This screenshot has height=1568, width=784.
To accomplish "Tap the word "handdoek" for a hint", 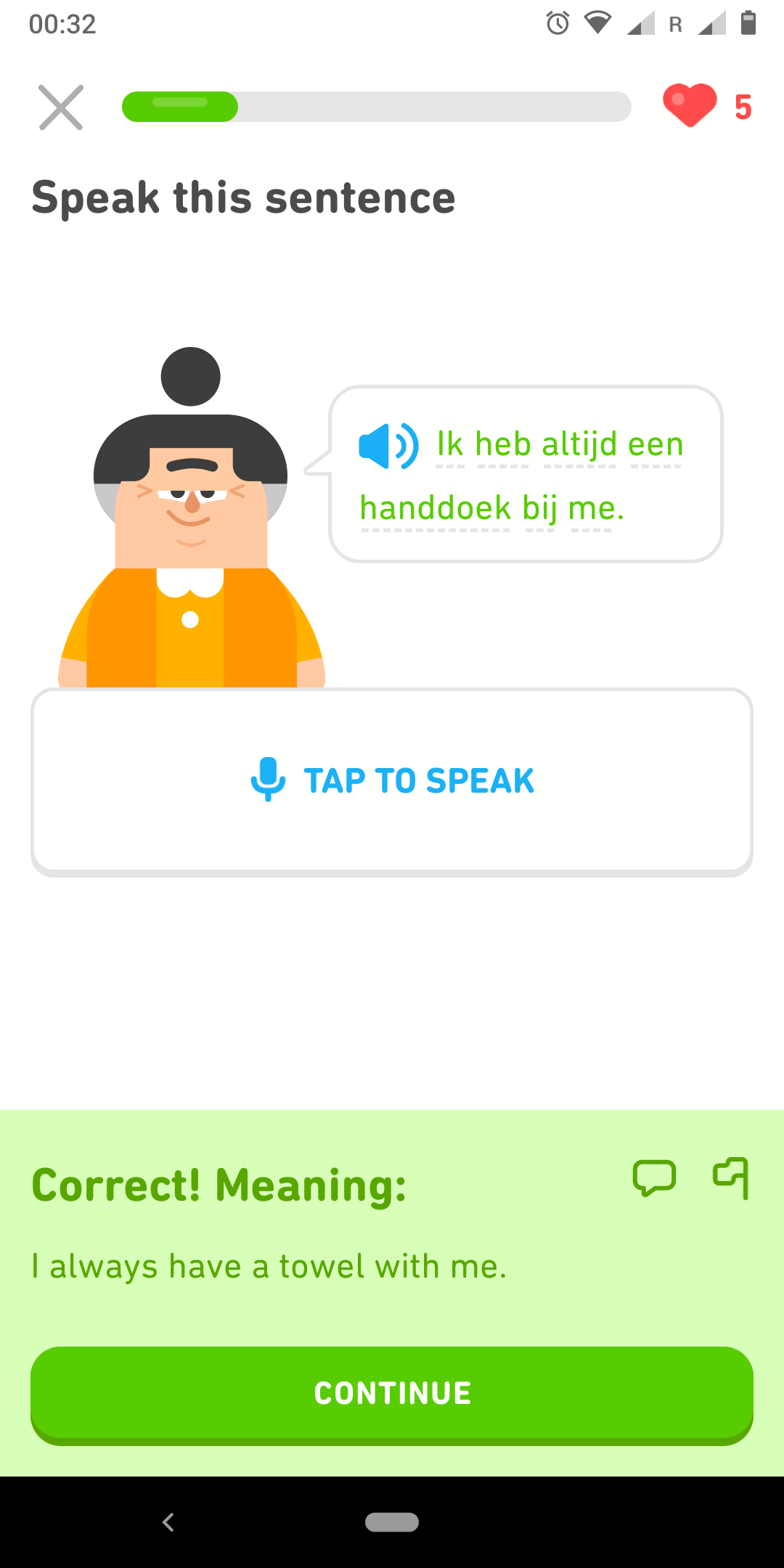I will point(436,508).
